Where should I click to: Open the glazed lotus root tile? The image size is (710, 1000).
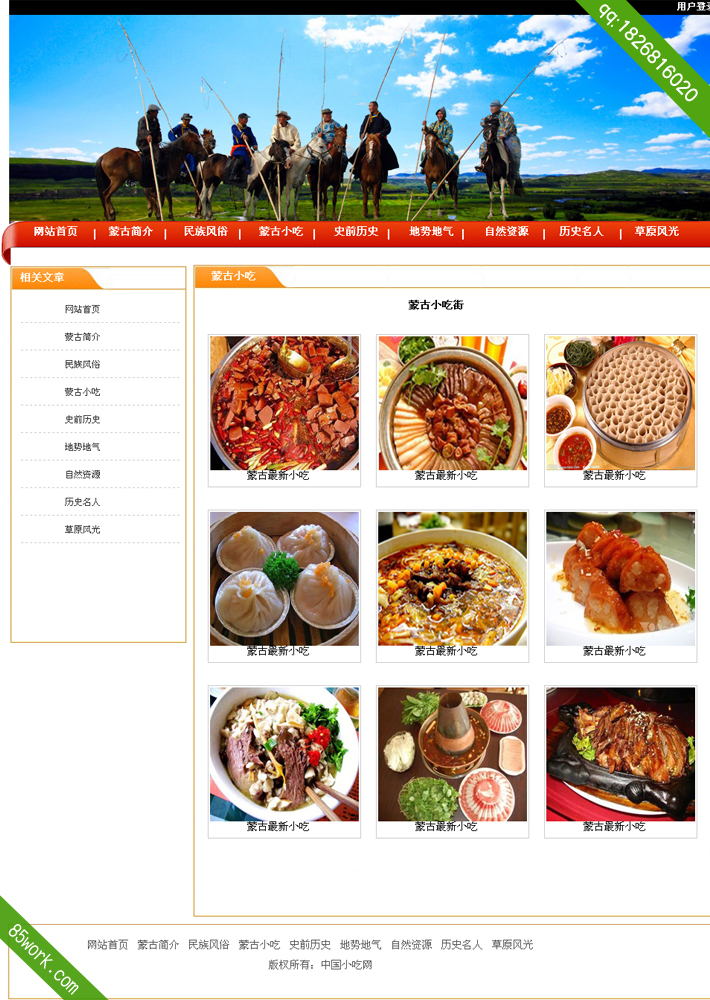(x=620, y=579)
